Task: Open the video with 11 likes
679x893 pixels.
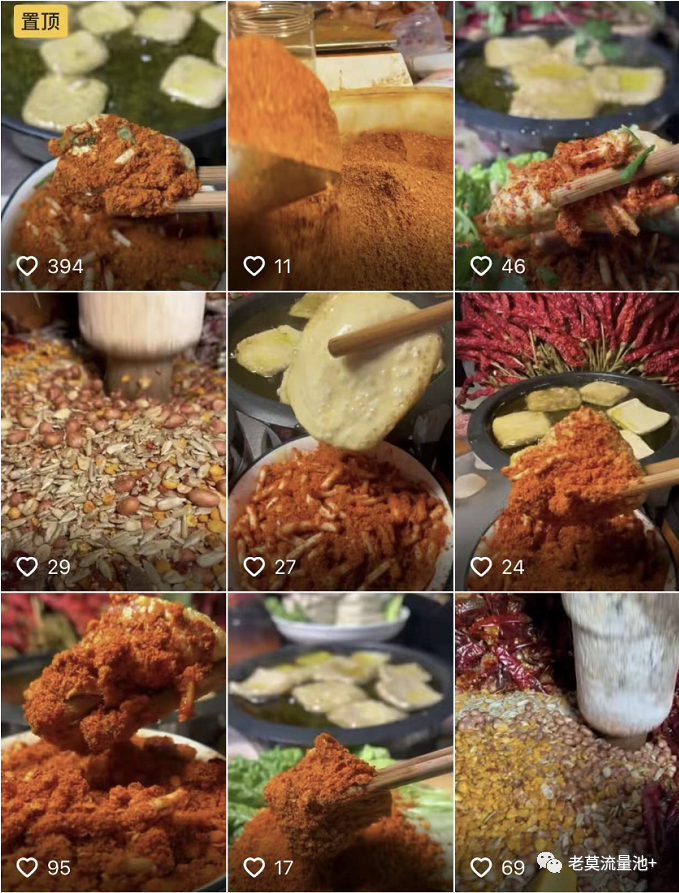Action: [339, 145]
